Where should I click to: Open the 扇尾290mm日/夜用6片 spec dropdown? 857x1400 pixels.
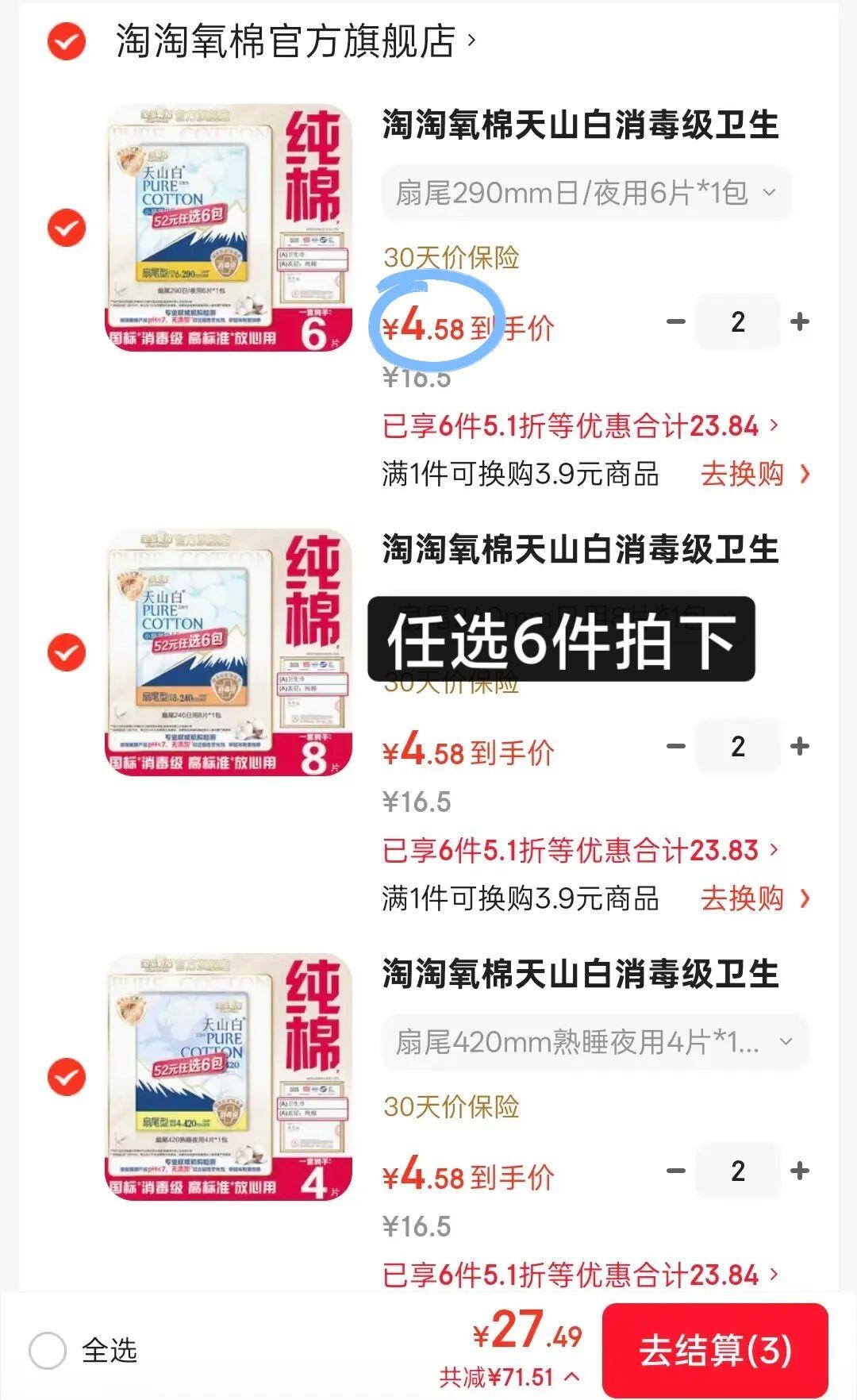(586, 193)
